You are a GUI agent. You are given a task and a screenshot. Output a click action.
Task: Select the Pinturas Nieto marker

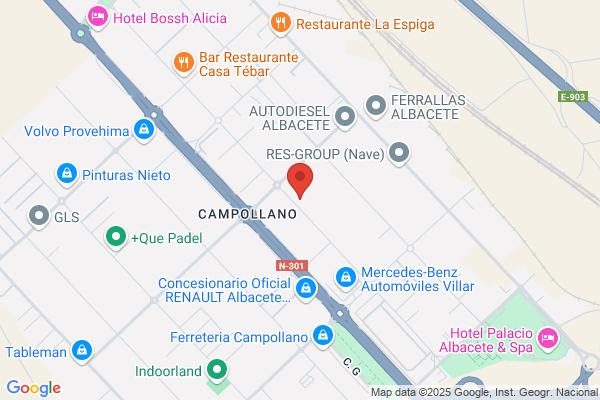(67, 174)
